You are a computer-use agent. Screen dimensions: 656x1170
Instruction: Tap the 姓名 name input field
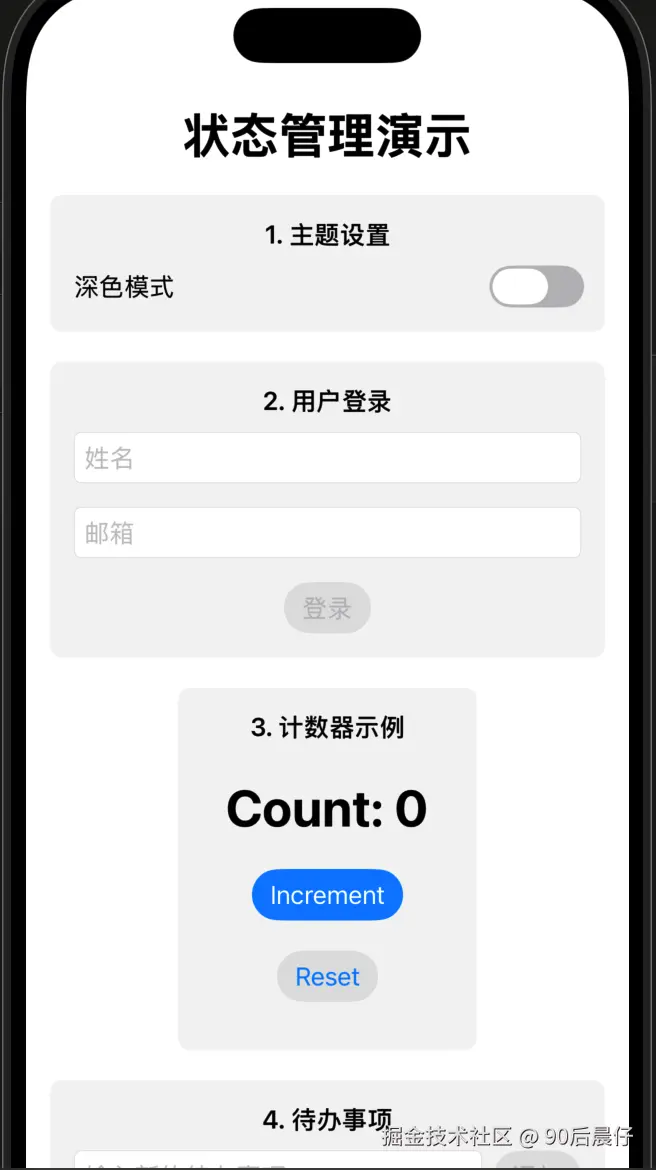point(327,458)
